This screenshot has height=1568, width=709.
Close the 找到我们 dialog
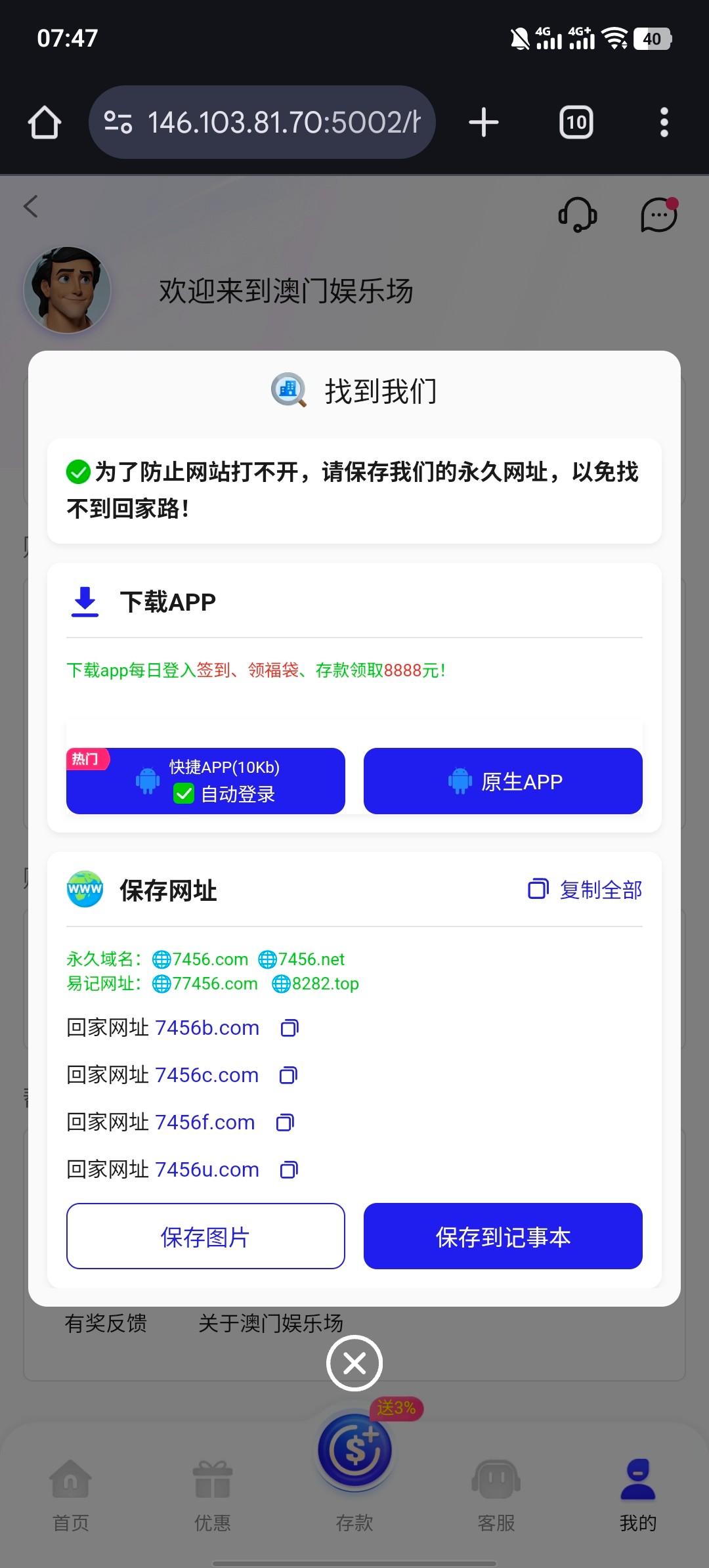(x=354, y=1364)
